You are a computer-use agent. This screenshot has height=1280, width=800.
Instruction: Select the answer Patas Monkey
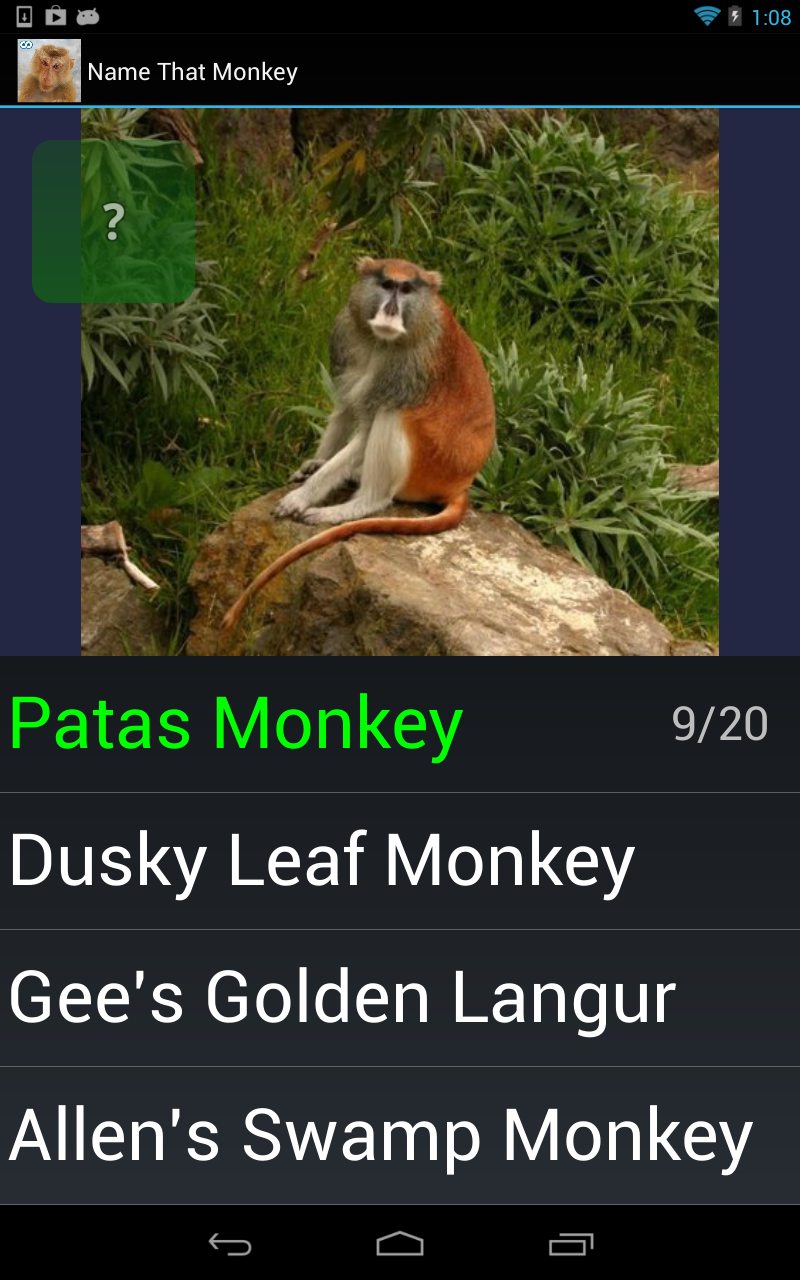(x=235, y=723)
